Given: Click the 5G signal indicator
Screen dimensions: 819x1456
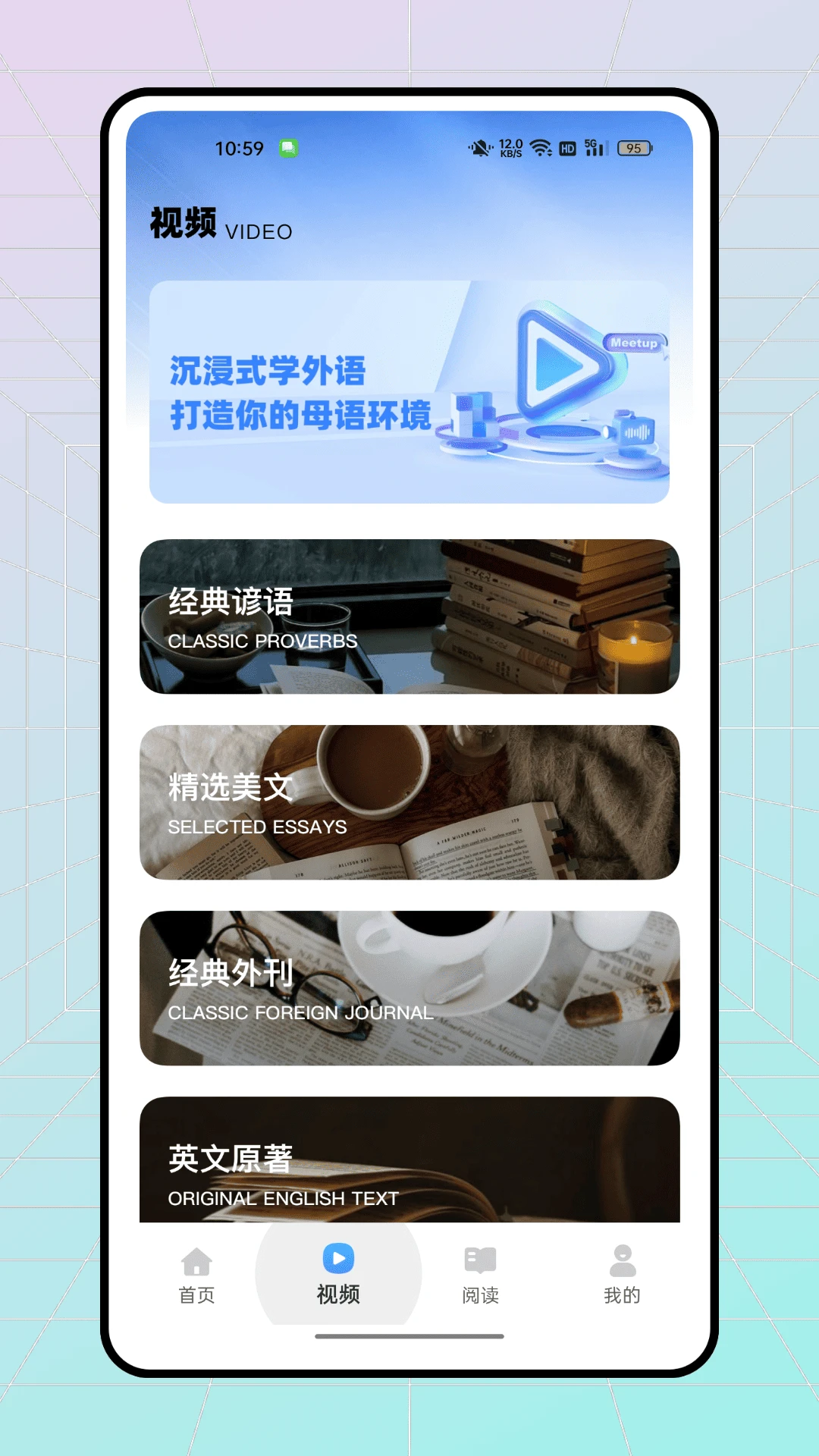Looking at the screenshot, I should click(x=595, y=149).
